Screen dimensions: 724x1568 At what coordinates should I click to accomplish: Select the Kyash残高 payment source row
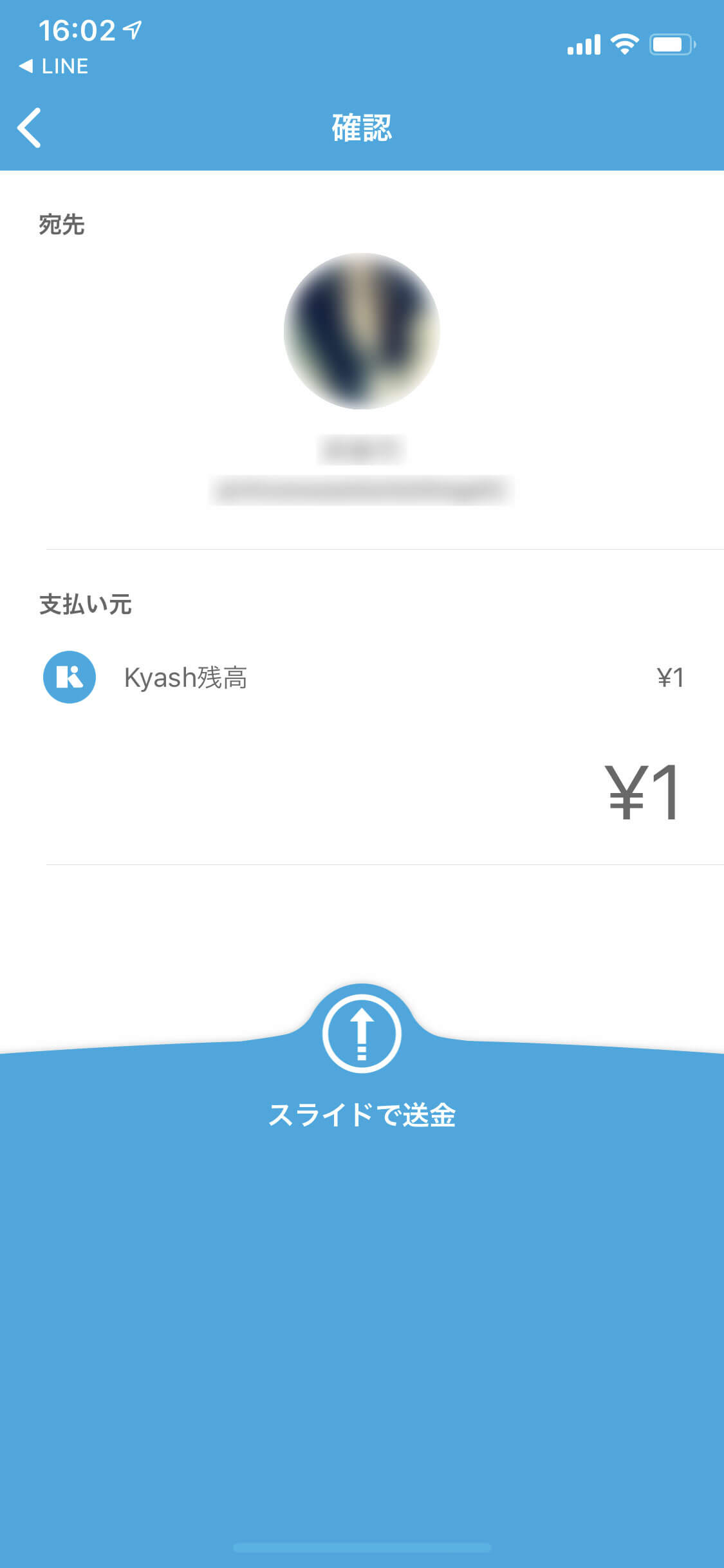tap(363, 677)
